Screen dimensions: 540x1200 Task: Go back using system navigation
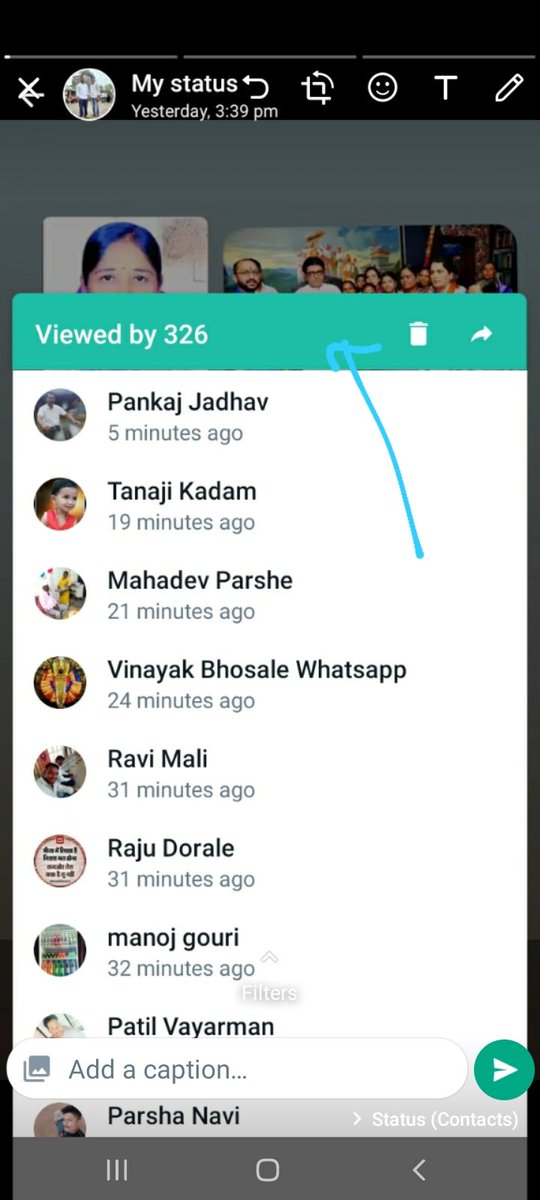420,1169
